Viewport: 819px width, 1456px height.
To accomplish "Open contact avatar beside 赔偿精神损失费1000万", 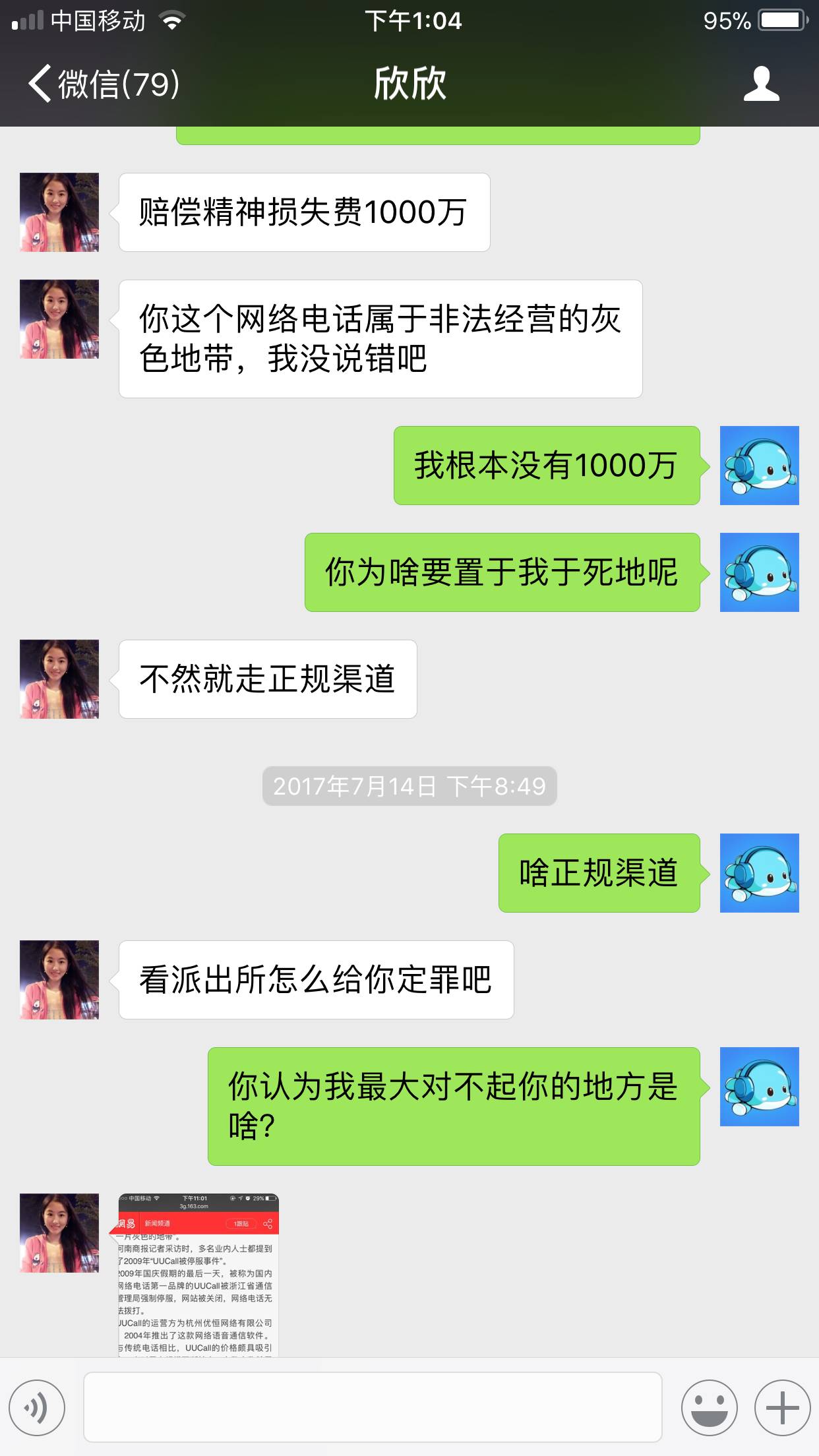I will (x=59, y=212).
